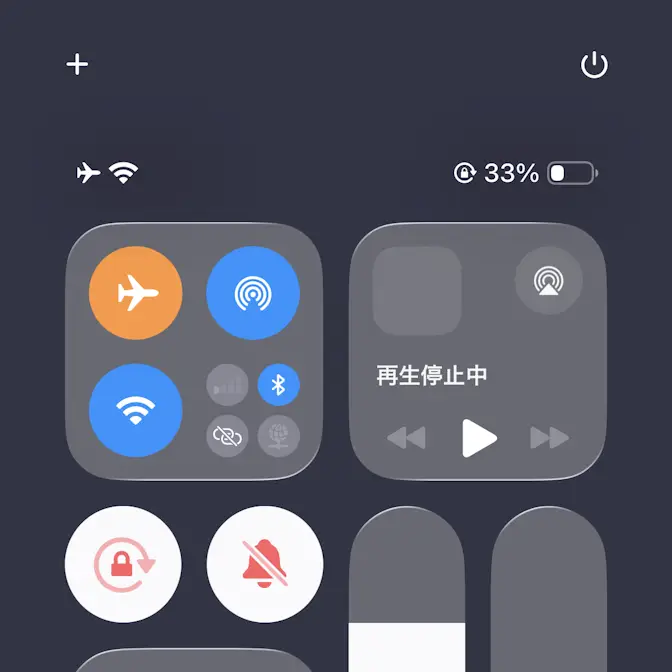Tap the power button icon
Image resolution: width=672 pixels, height=672 pixels.
pos(594,66)
